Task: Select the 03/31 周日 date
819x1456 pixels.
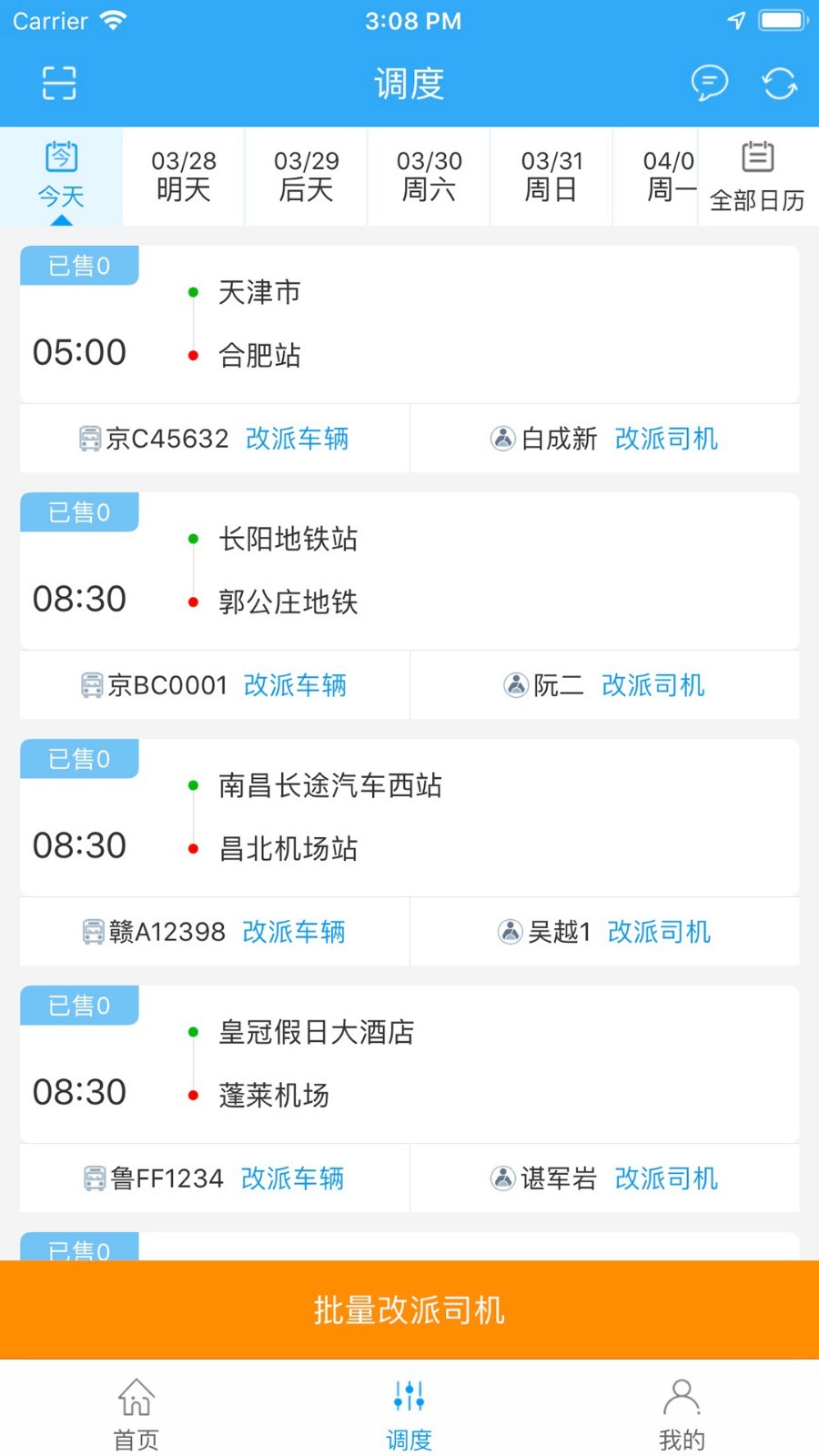Action: tap(551, 177)
